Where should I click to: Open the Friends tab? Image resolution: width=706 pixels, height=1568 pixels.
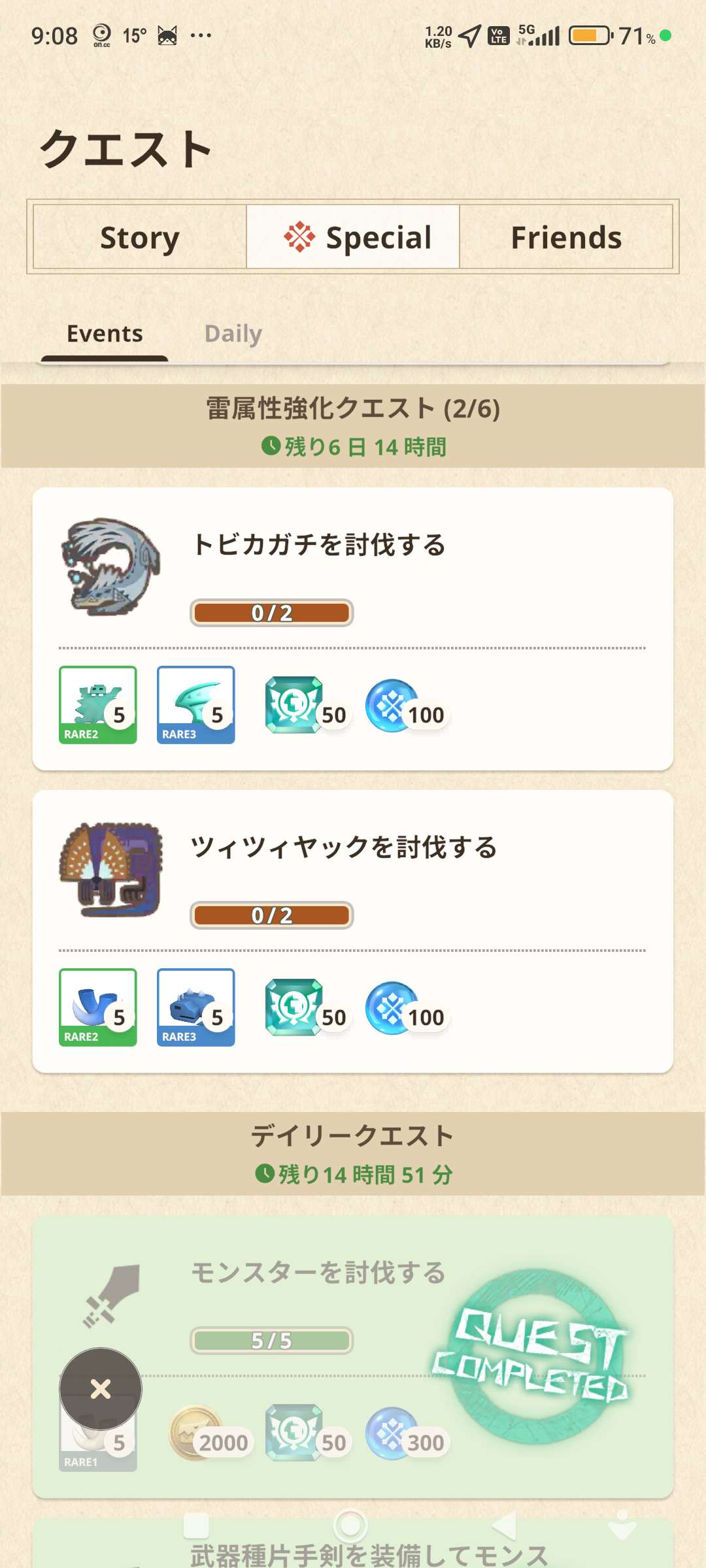coord(566,237)
